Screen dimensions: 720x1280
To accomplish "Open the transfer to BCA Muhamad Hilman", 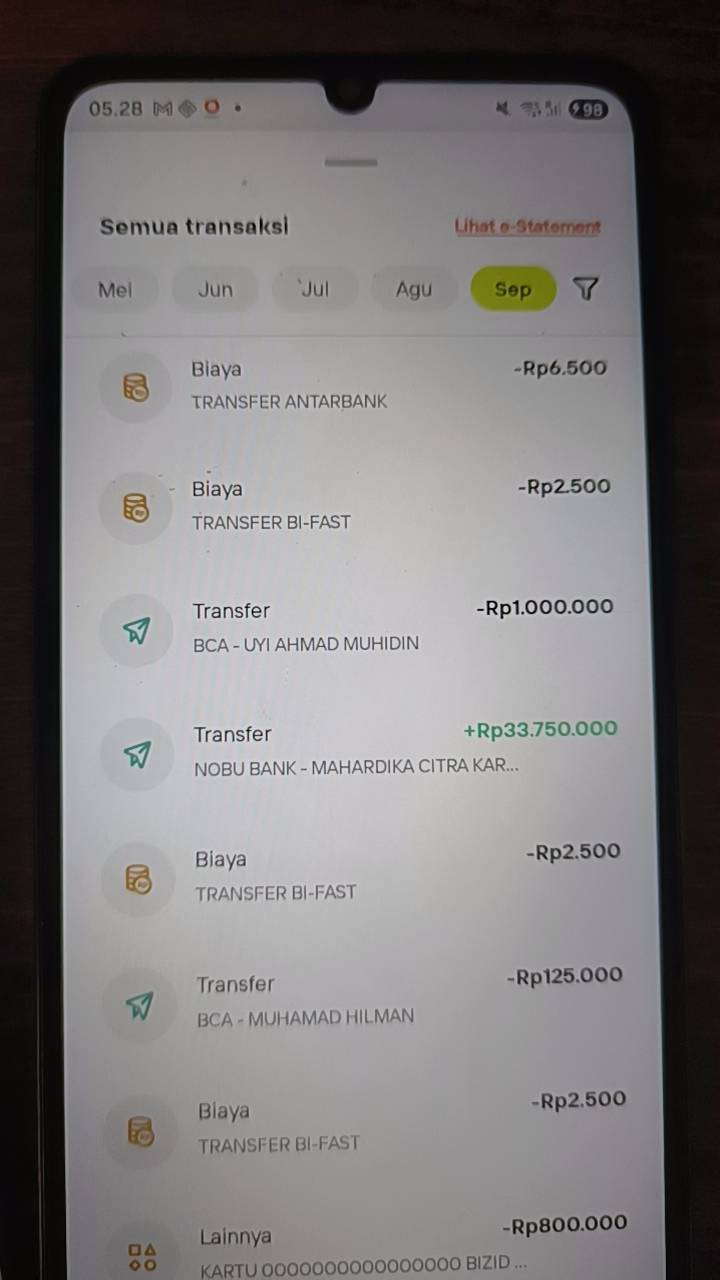I will 362,1001.
